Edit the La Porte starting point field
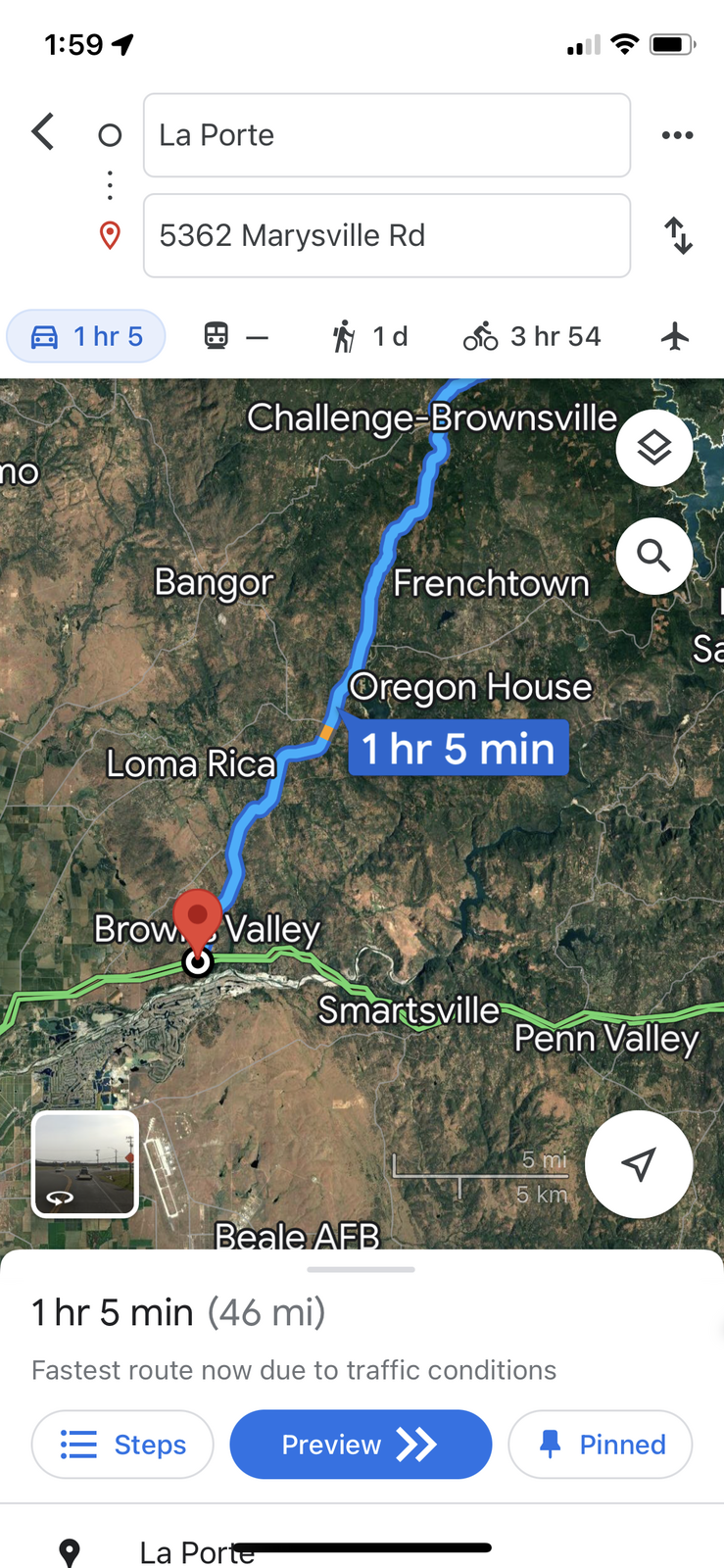Image resolution: width=724 pixels, height=1568 pixels. (x=386, y=135)
